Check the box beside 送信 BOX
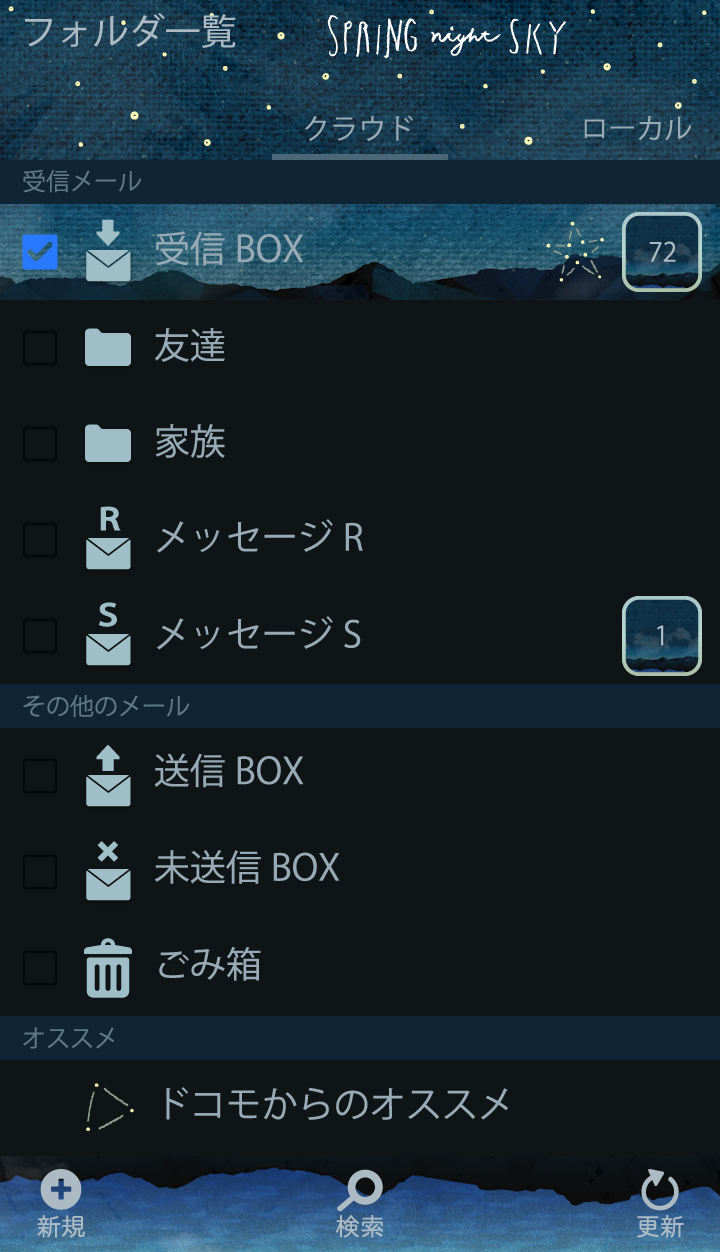The width and height of the screenshot is (720, 1252). (40, 776)
